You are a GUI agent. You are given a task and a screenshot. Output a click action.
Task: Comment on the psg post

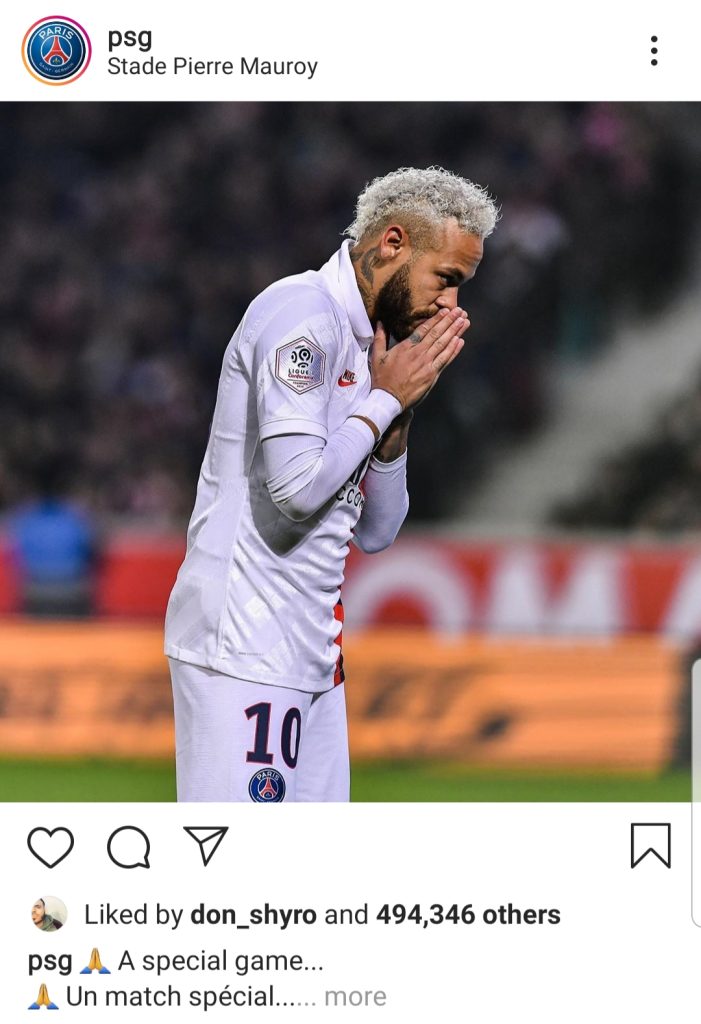click(128, 847)
